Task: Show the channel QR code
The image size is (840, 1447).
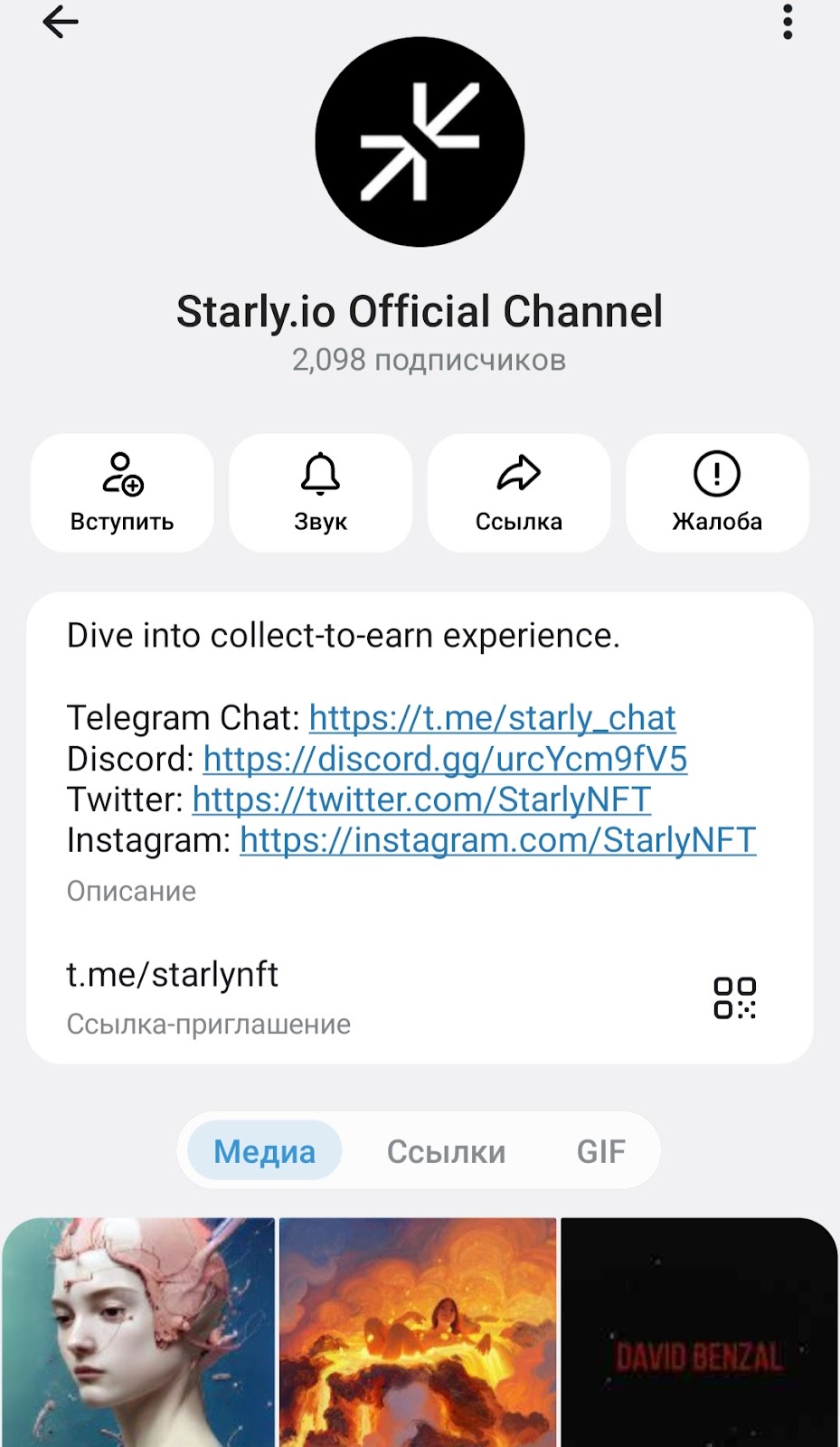Action: coord(734,998)
